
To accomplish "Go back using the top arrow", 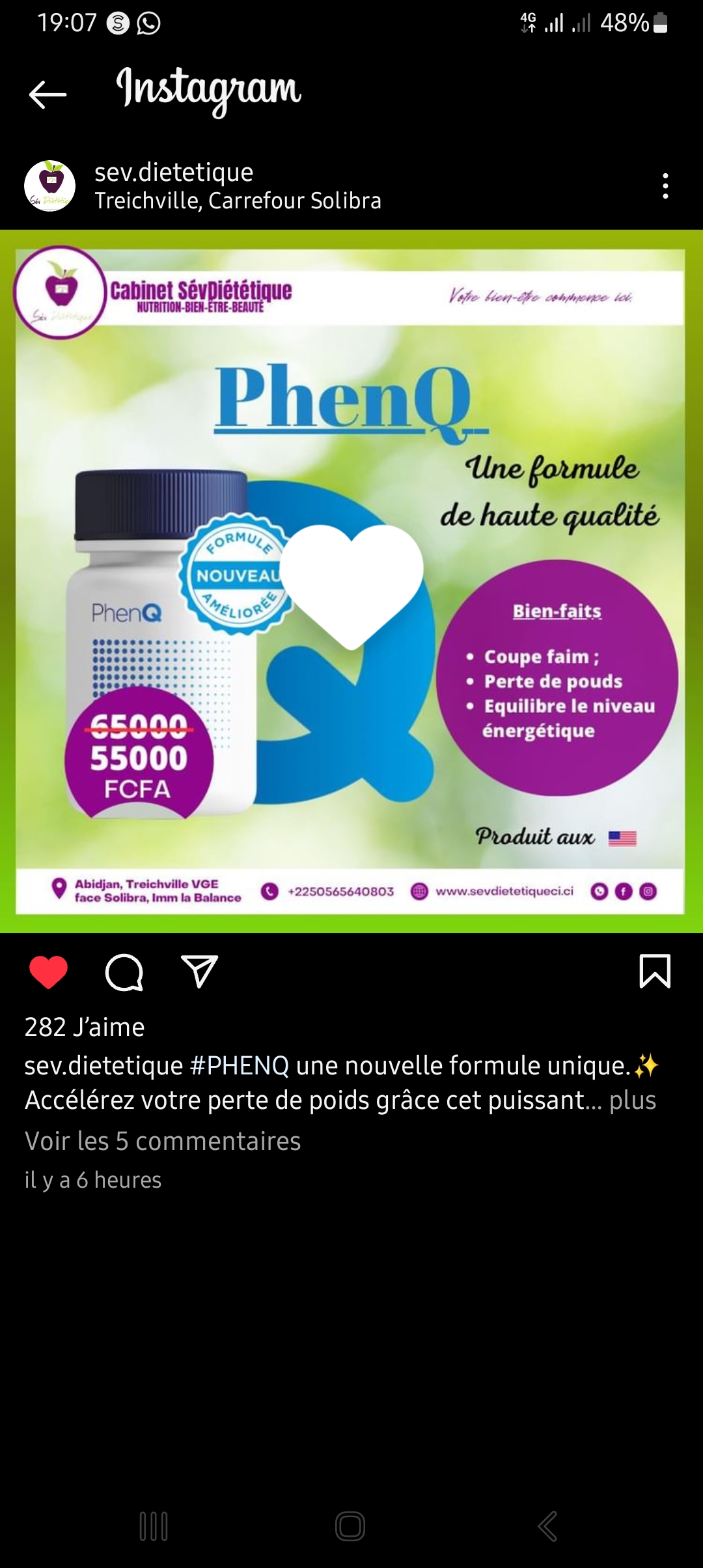I will click(x=48, y=94).
